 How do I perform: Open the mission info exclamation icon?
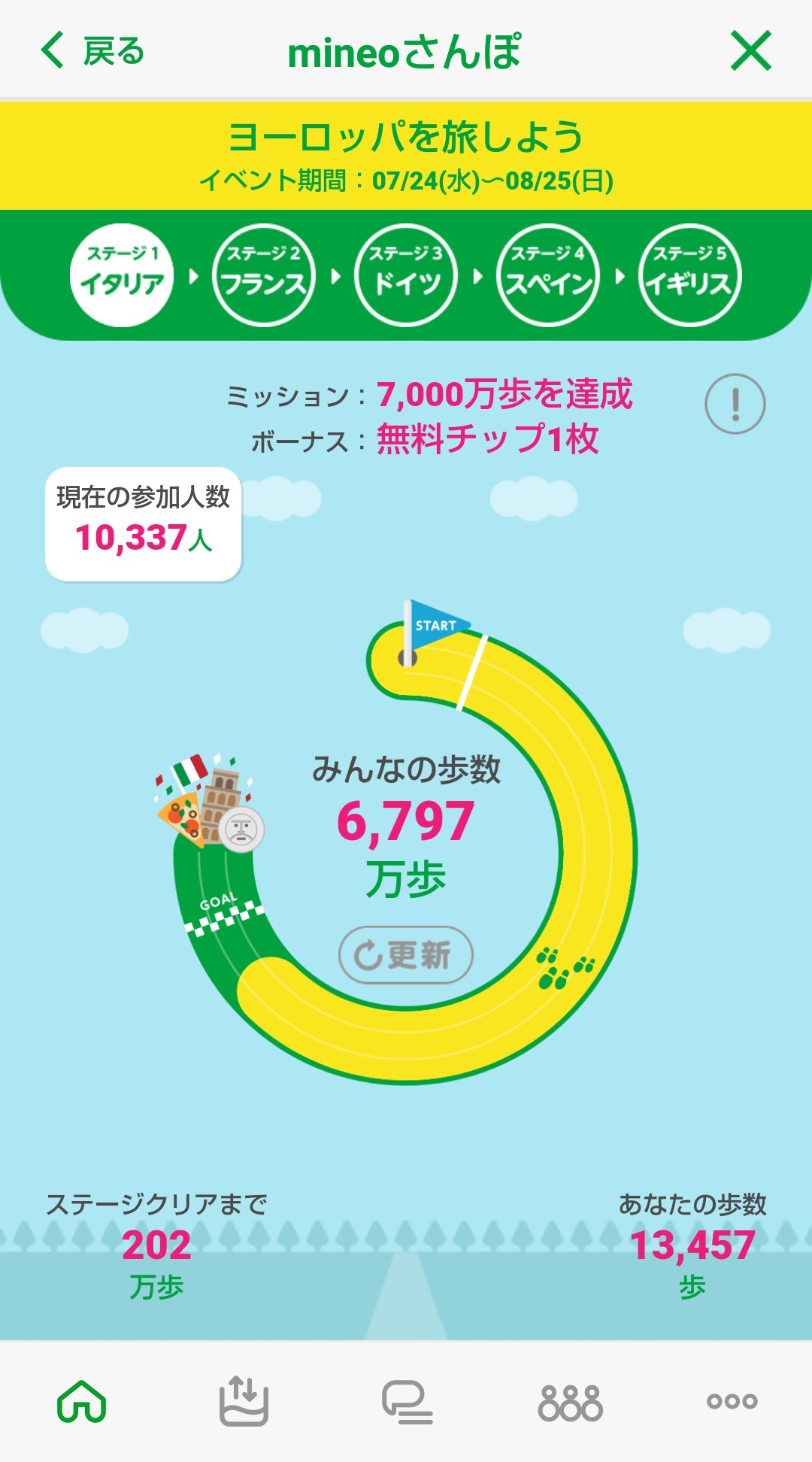(735, 404)
